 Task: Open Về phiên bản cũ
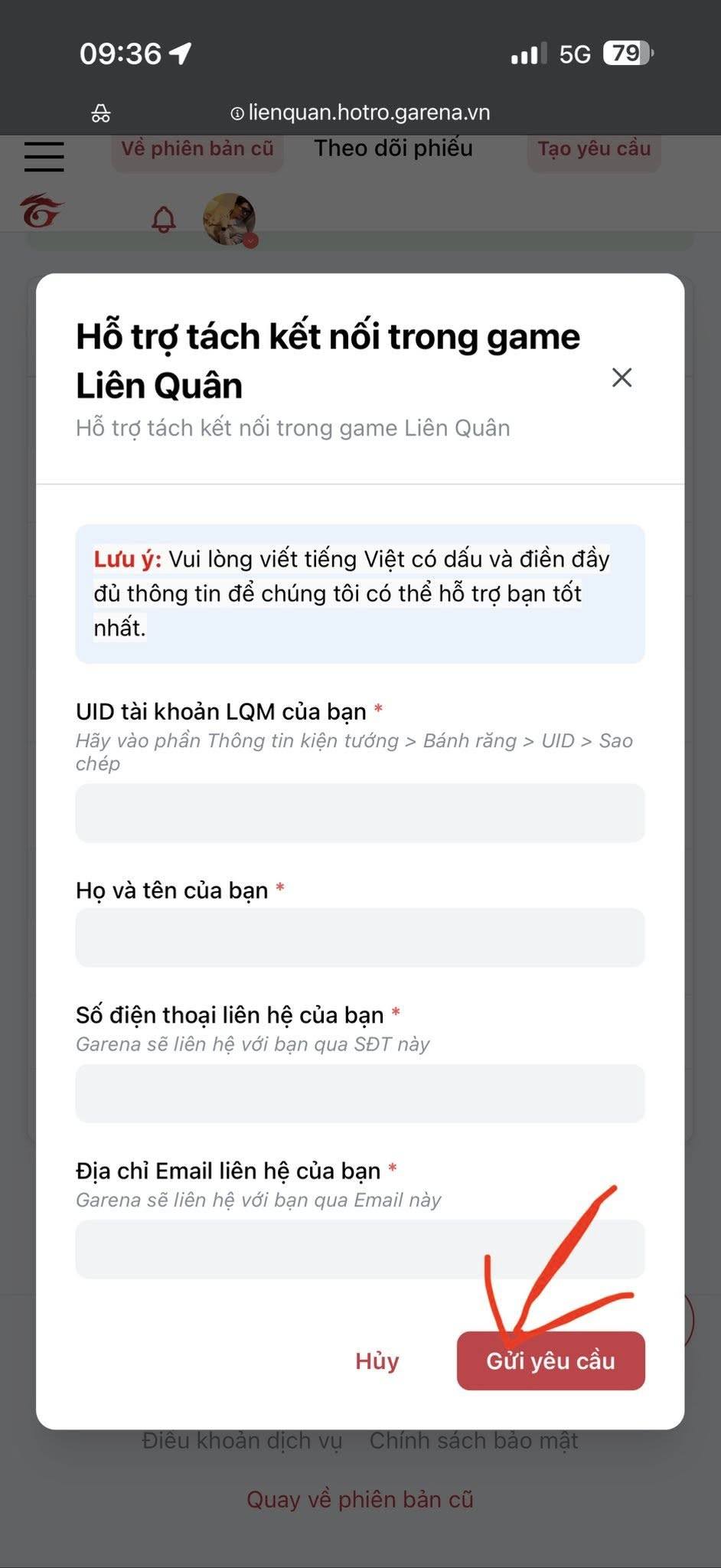click(197, 149)
